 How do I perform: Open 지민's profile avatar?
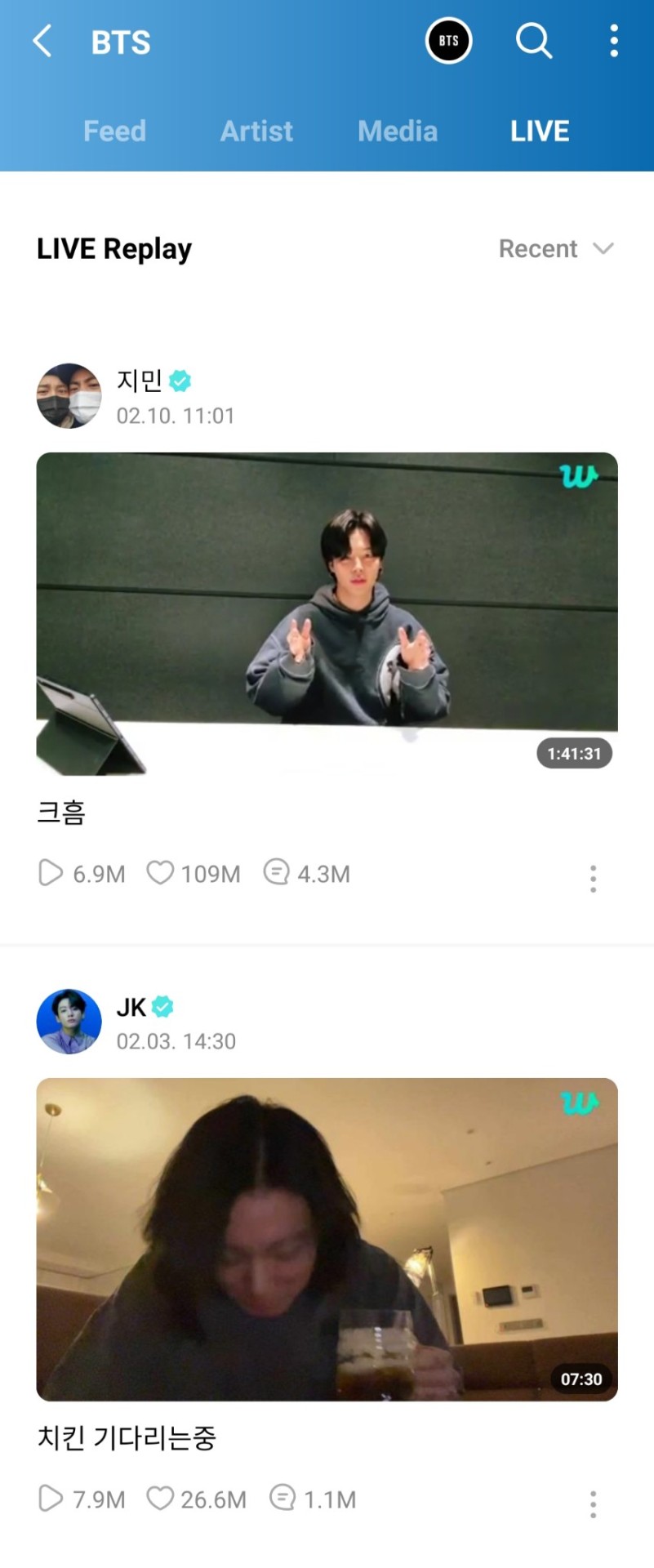pos(69,396)
